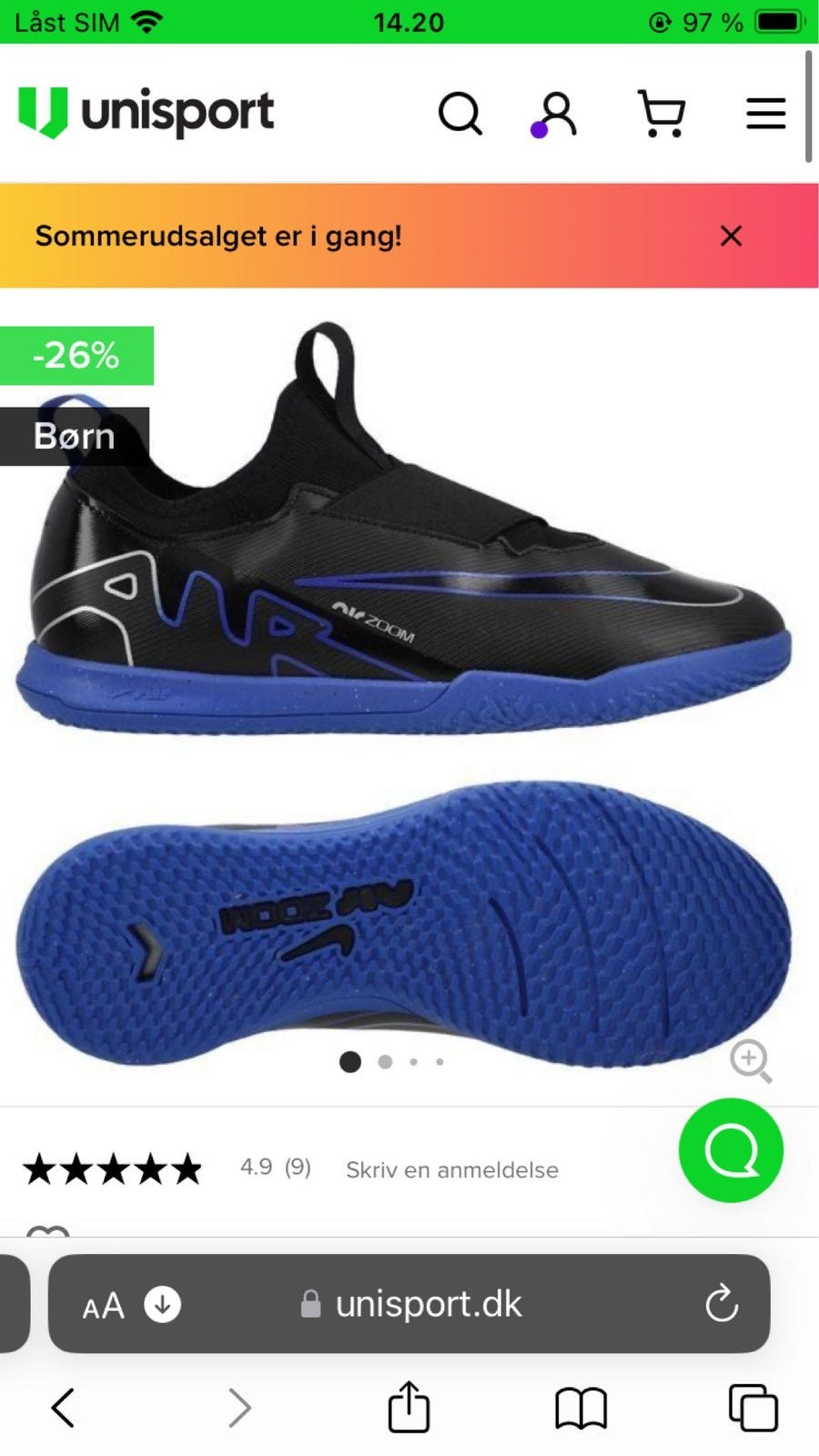
Task: Go to the Unisport home logo
Action: click(146, 113)
